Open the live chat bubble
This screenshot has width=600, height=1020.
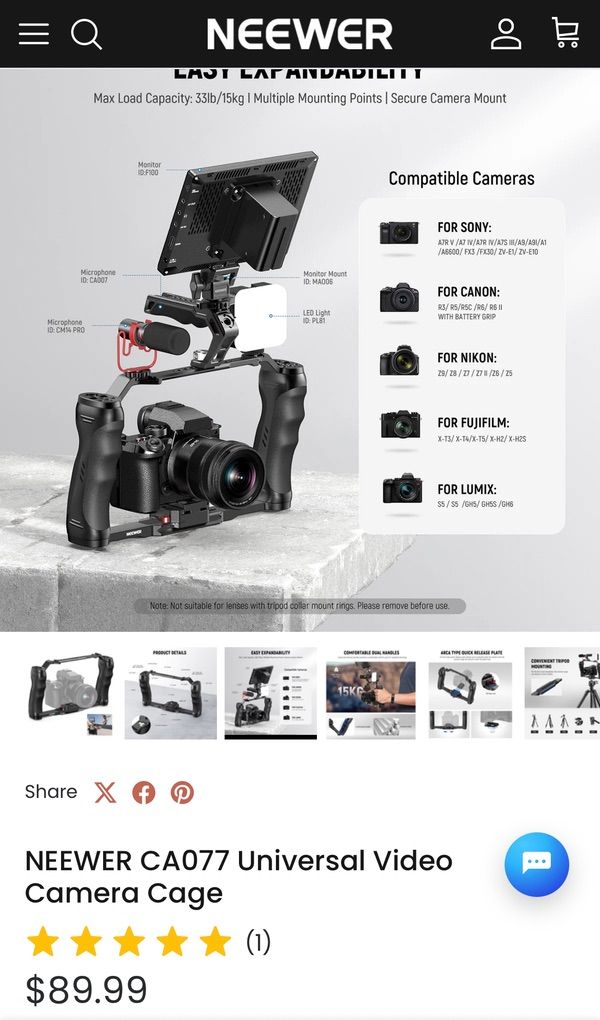[x=536, y=864]
